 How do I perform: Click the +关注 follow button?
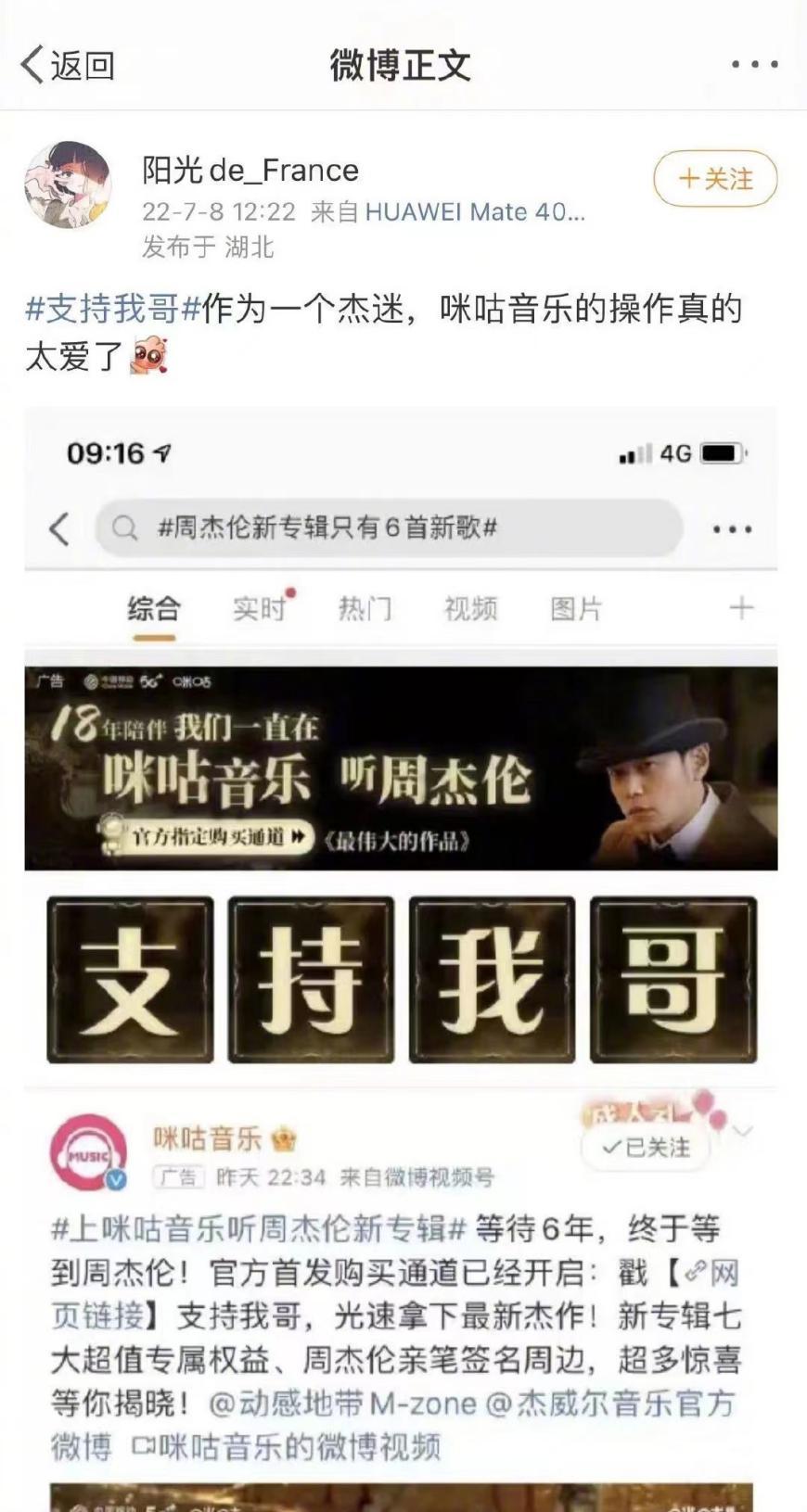point(713,181)
